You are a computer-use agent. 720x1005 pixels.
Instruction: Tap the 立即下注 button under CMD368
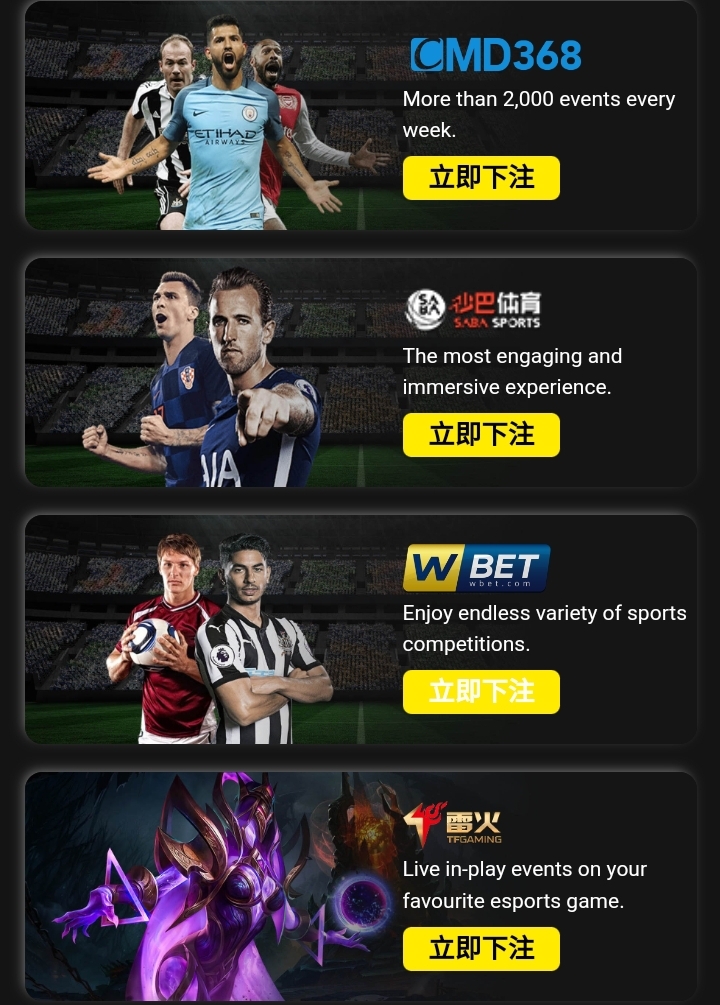tap(481, 178)
